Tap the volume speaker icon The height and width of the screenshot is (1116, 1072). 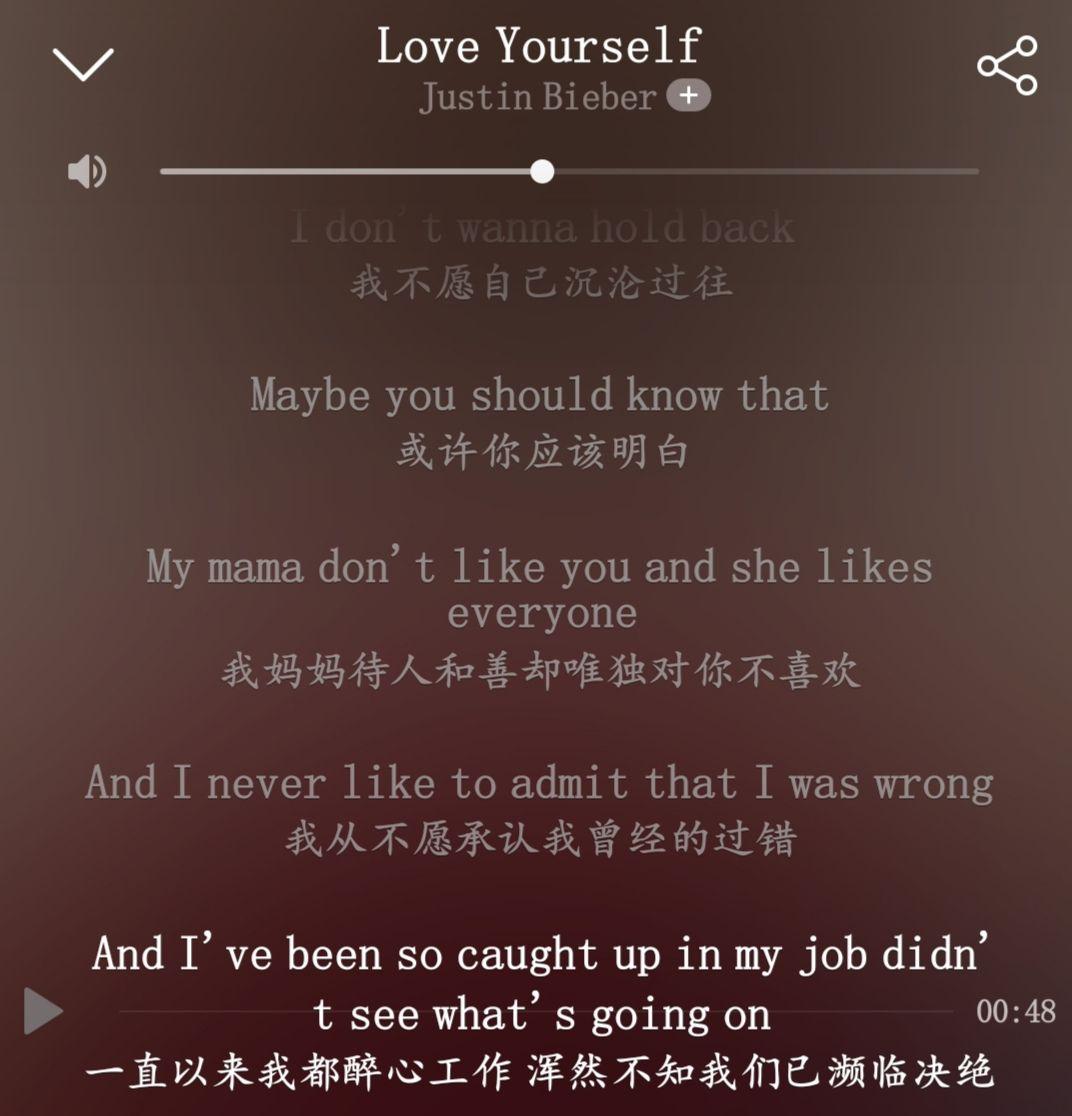[x=87, y=172]
